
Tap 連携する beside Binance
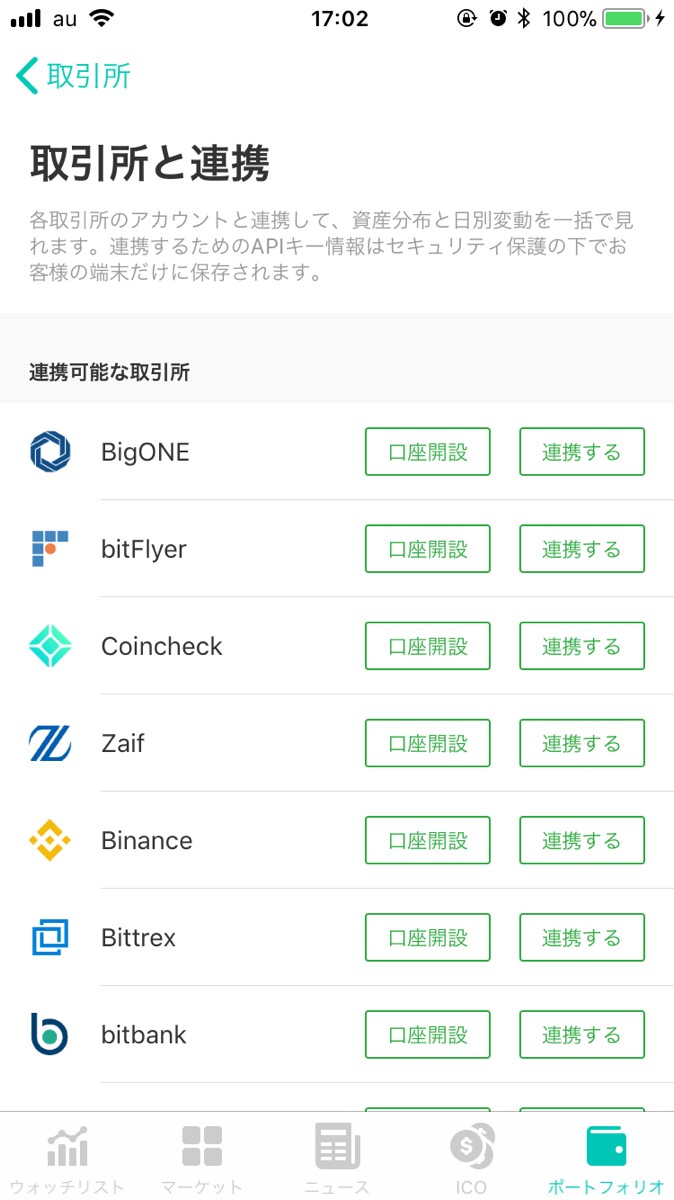click(581, 840)
